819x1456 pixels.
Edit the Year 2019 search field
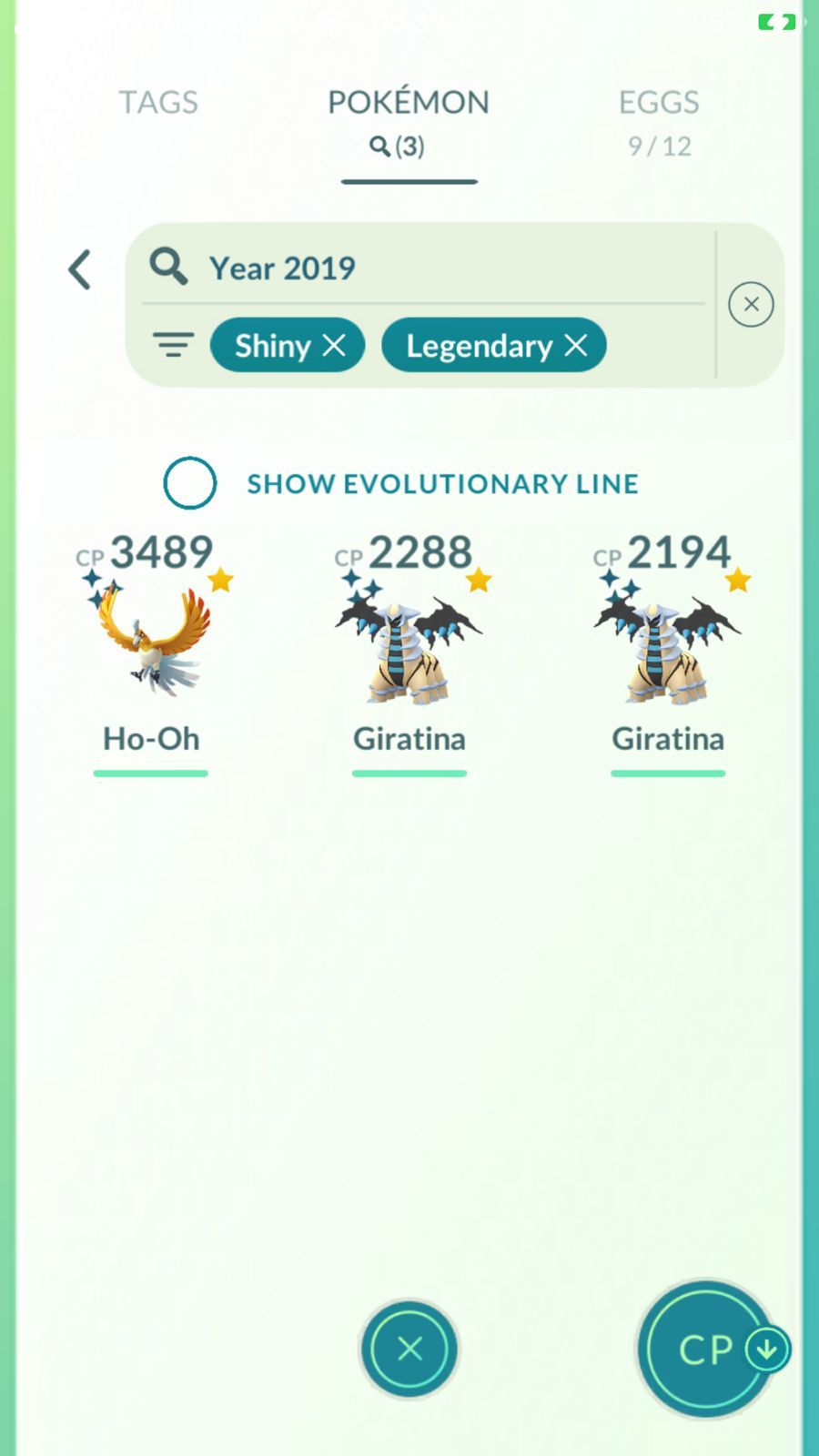point(428,268)
